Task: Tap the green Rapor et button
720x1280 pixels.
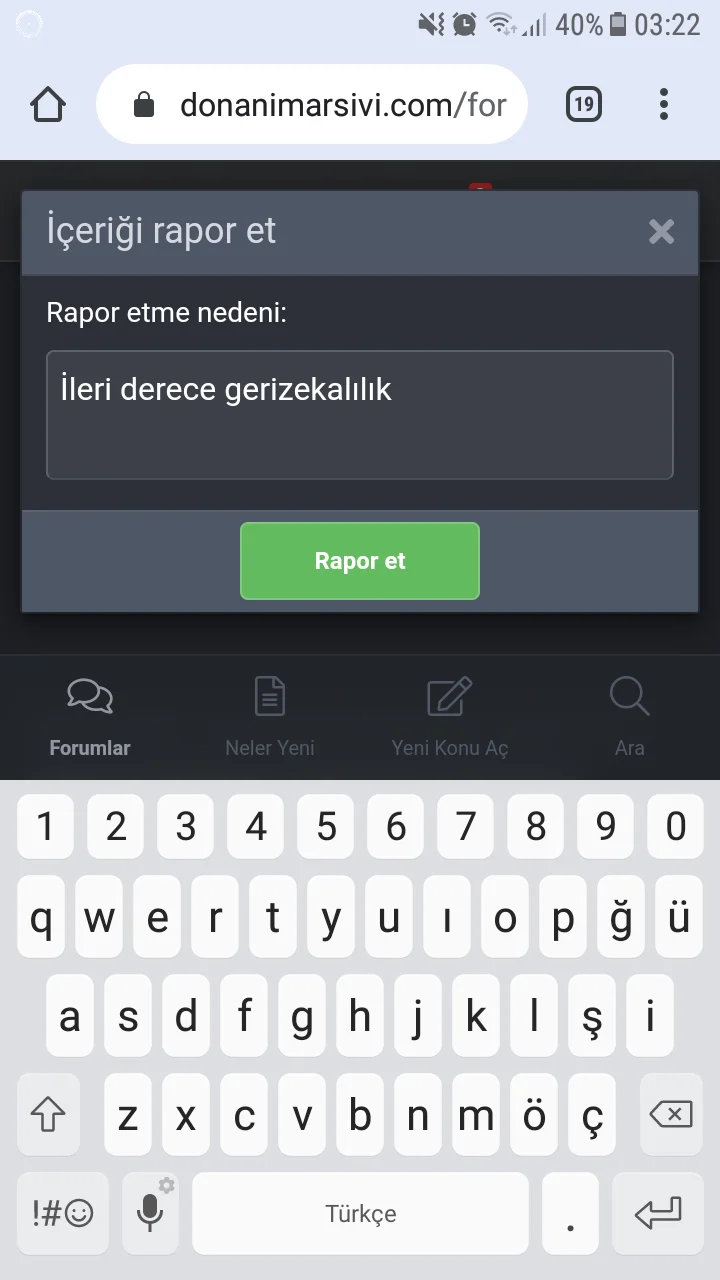Action: point(360,561)
